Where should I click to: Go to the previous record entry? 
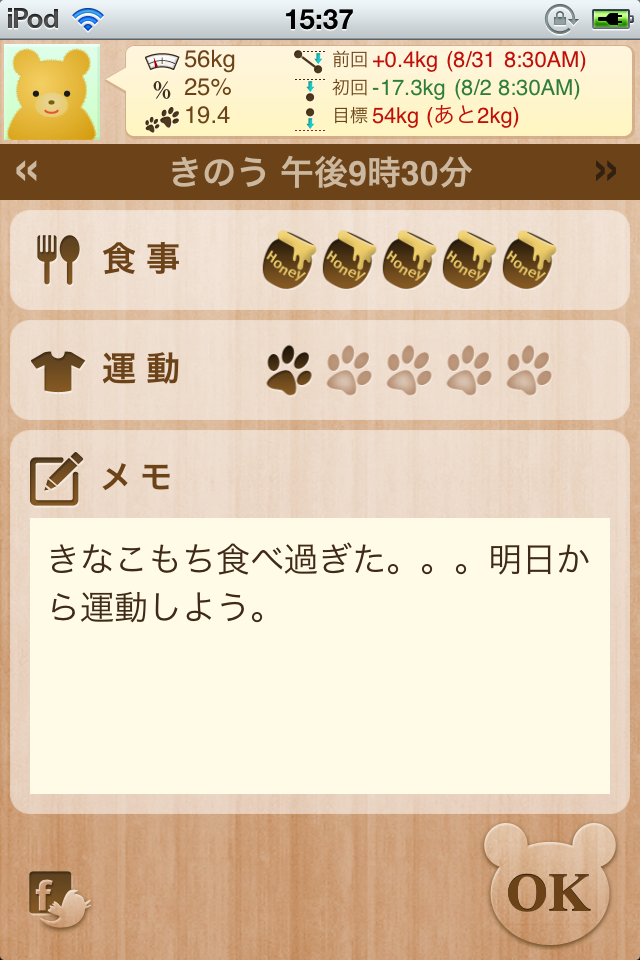(27, 172)
